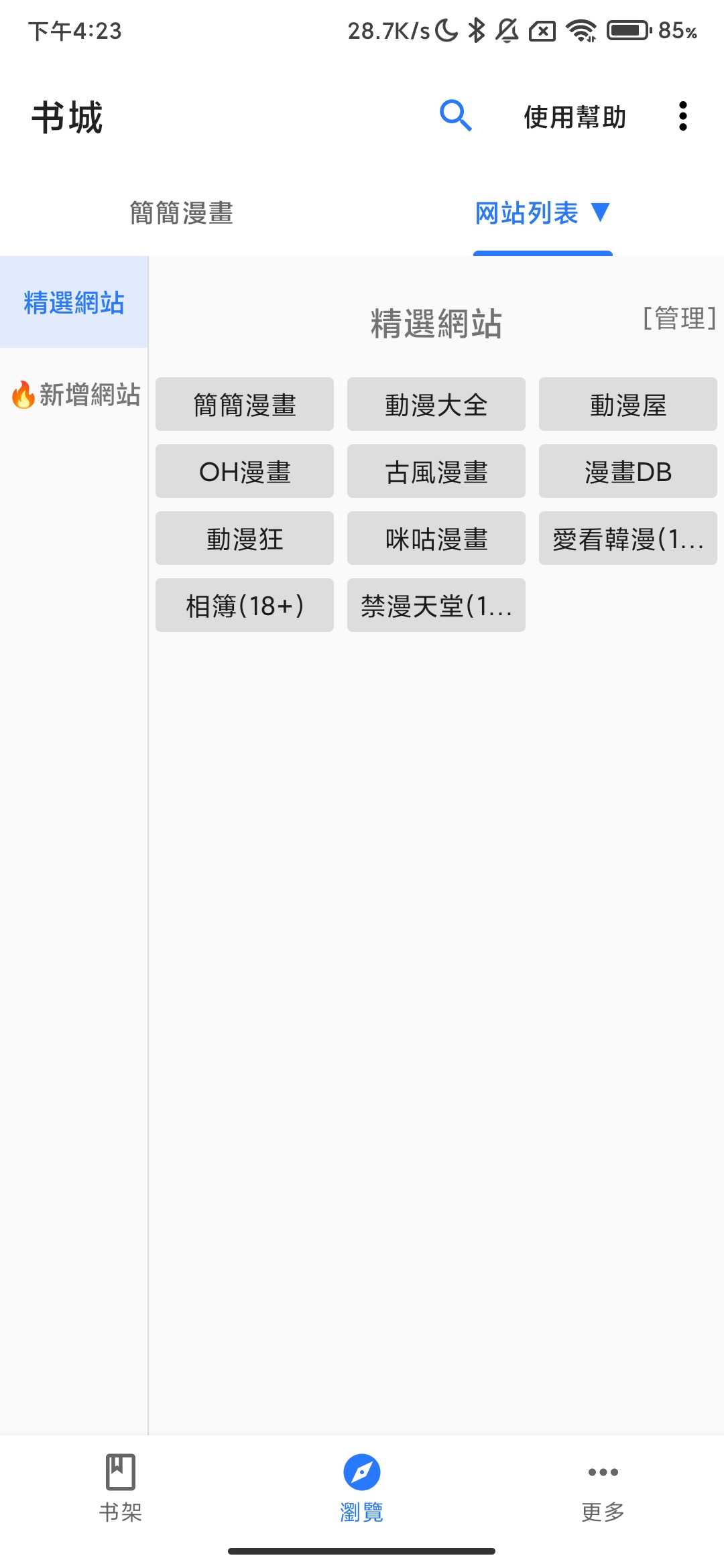
Task: Choose the 動漫屋 site
Action: 627,405
